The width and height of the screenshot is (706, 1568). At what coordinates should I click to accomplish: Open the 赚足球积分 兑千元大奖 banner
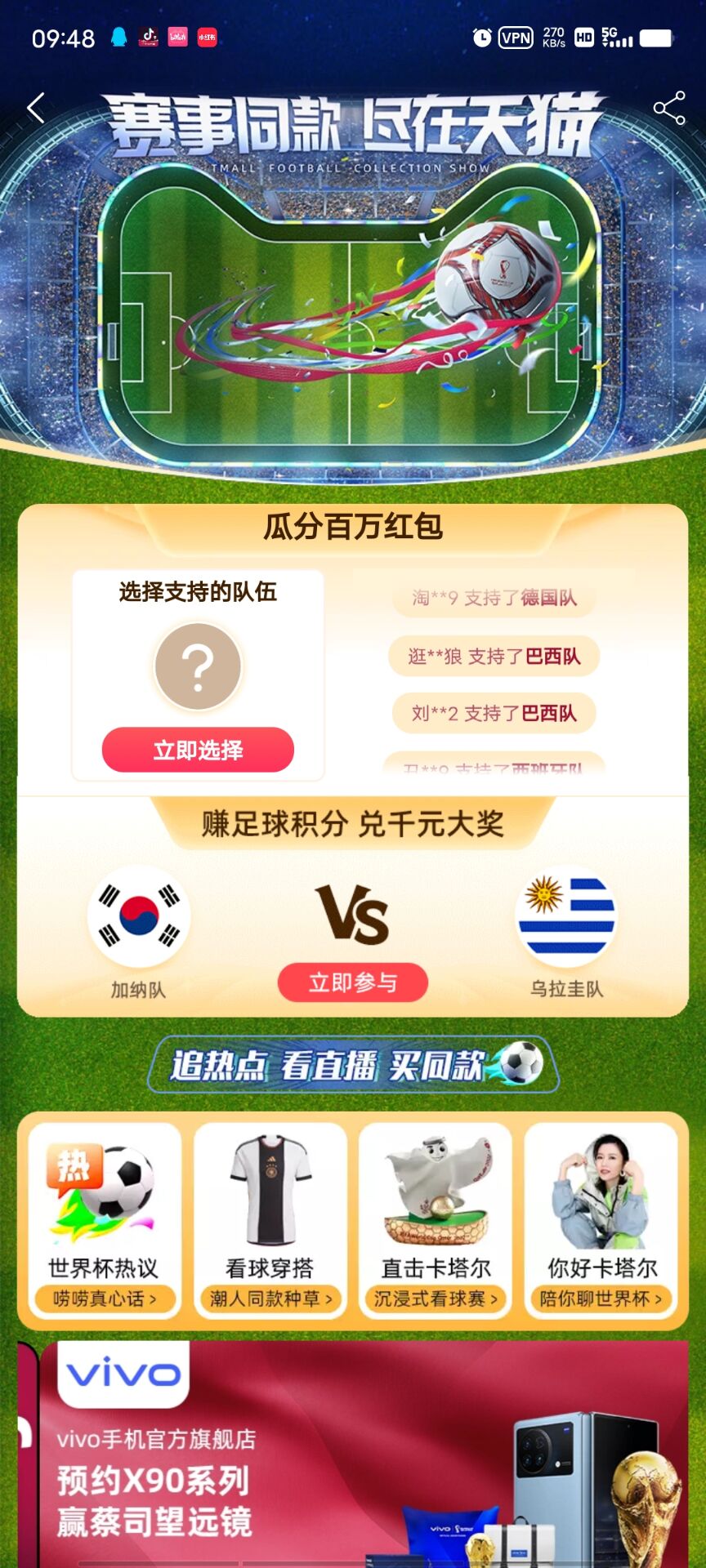[353, 825]
